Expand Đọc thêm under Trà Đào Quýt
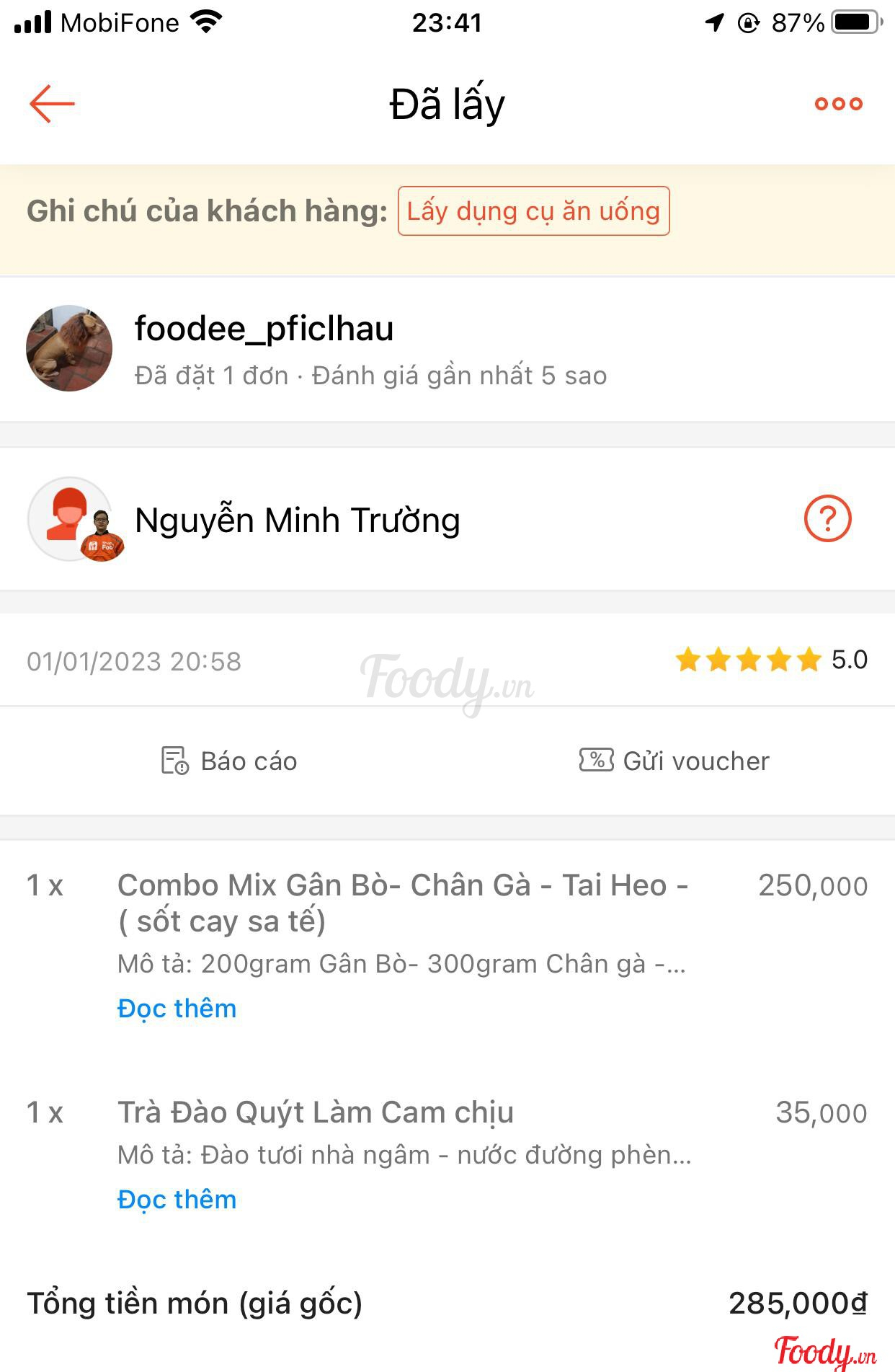This screenshot has height=1372, width=895. point(177,1200)
